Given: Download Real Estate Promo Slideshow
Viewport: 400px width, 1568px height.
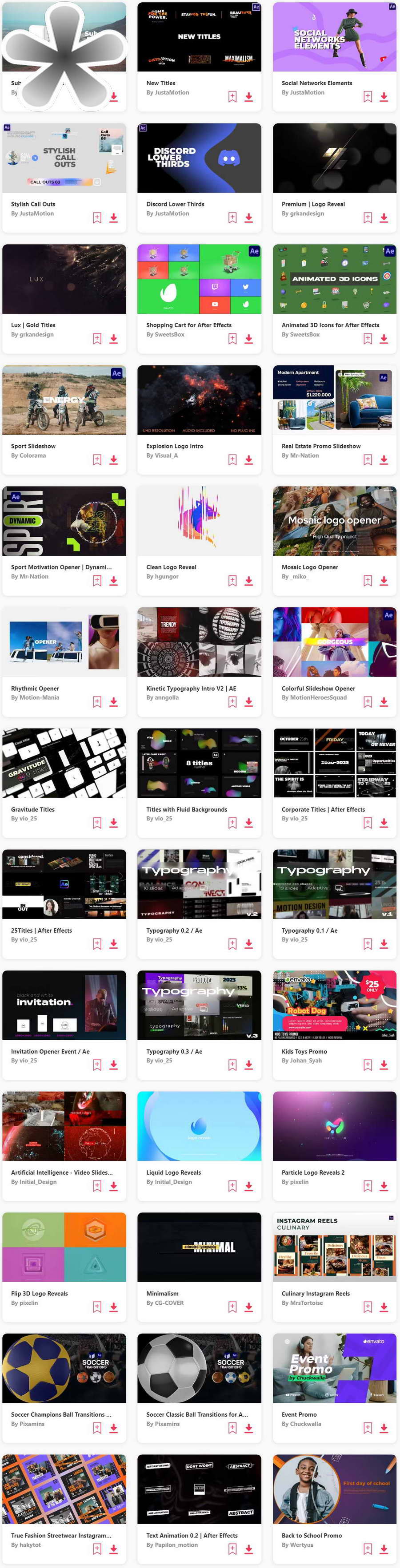Looking at the screenshot, I should click(384, 459).
